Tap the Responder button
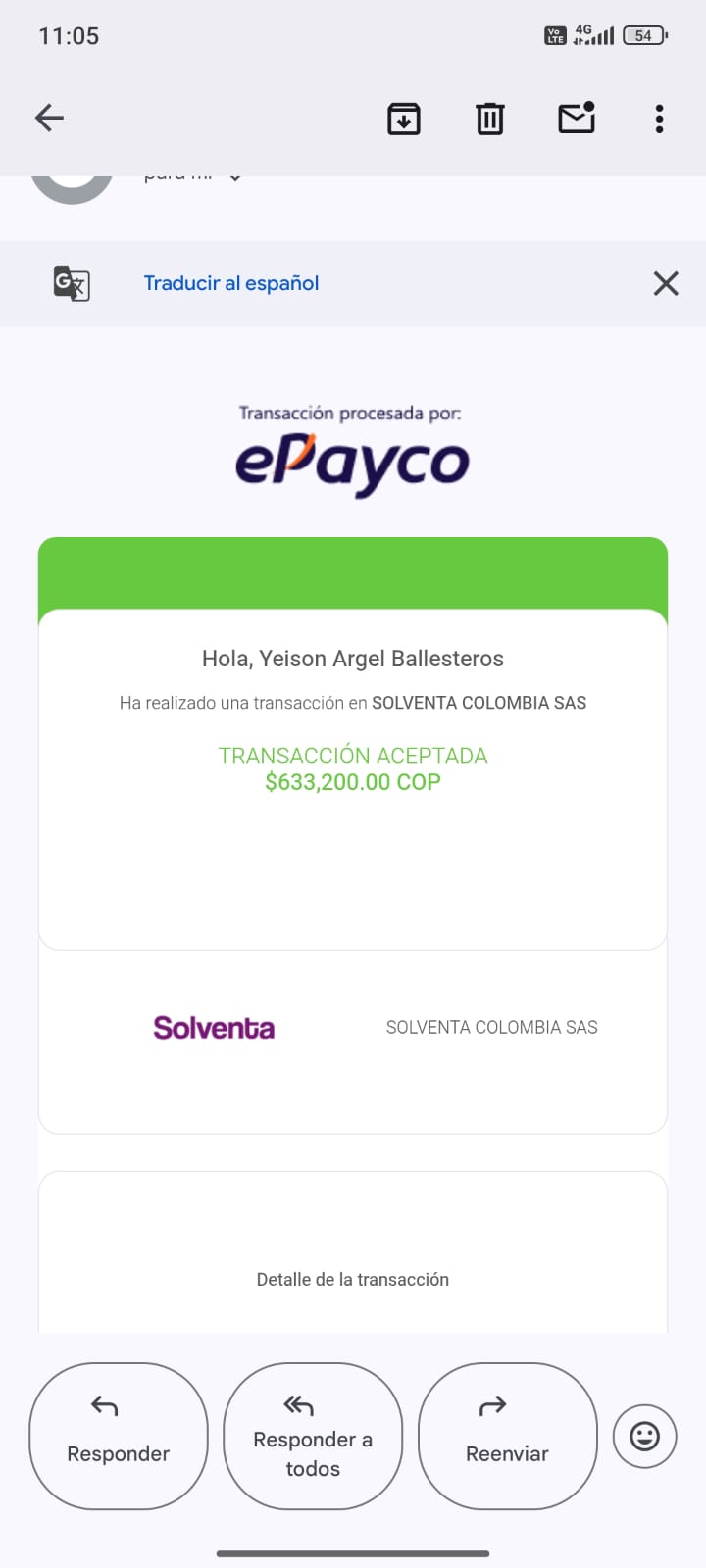This screenshot has height=1568, width=706. [x=119, y=1436]
